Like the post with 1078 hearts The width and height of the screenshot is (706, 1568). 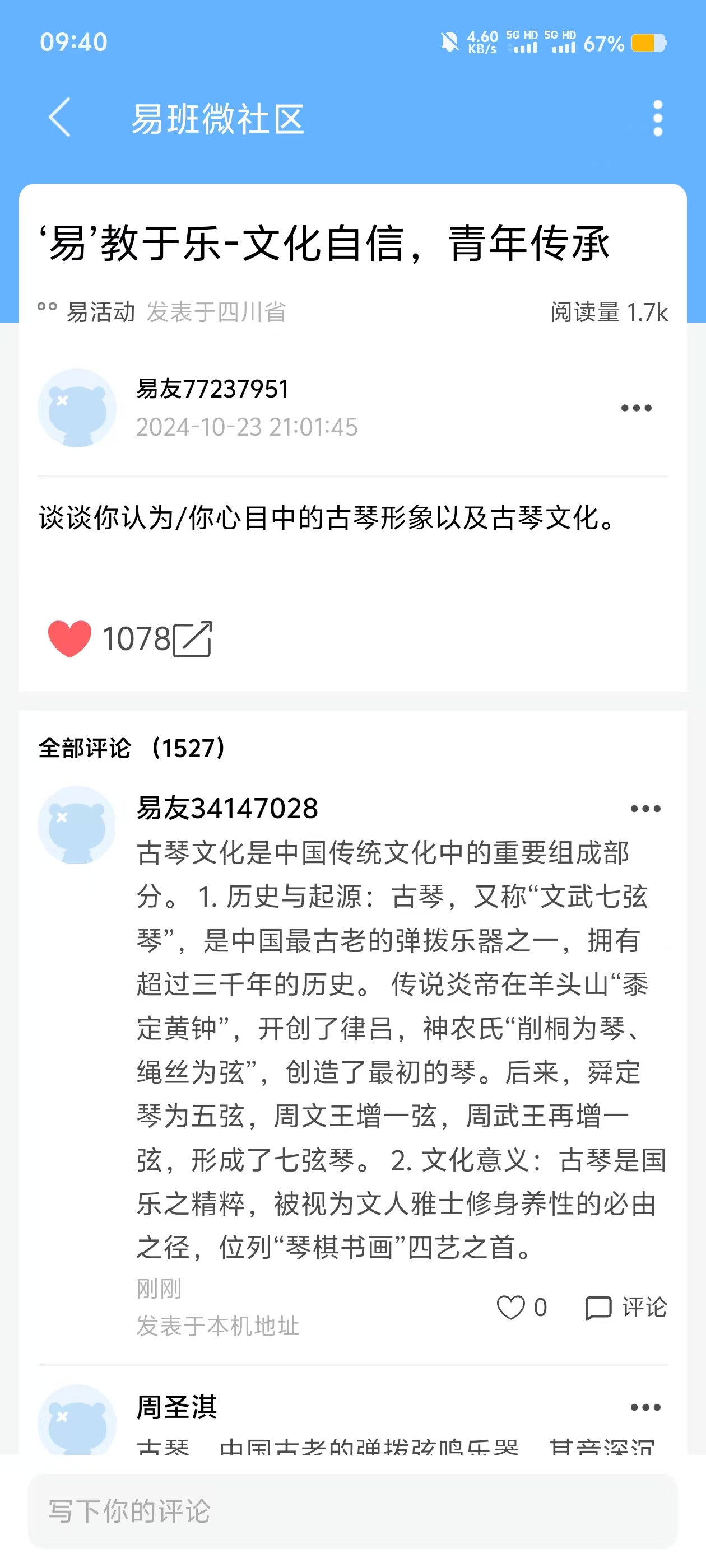point(69,638)
